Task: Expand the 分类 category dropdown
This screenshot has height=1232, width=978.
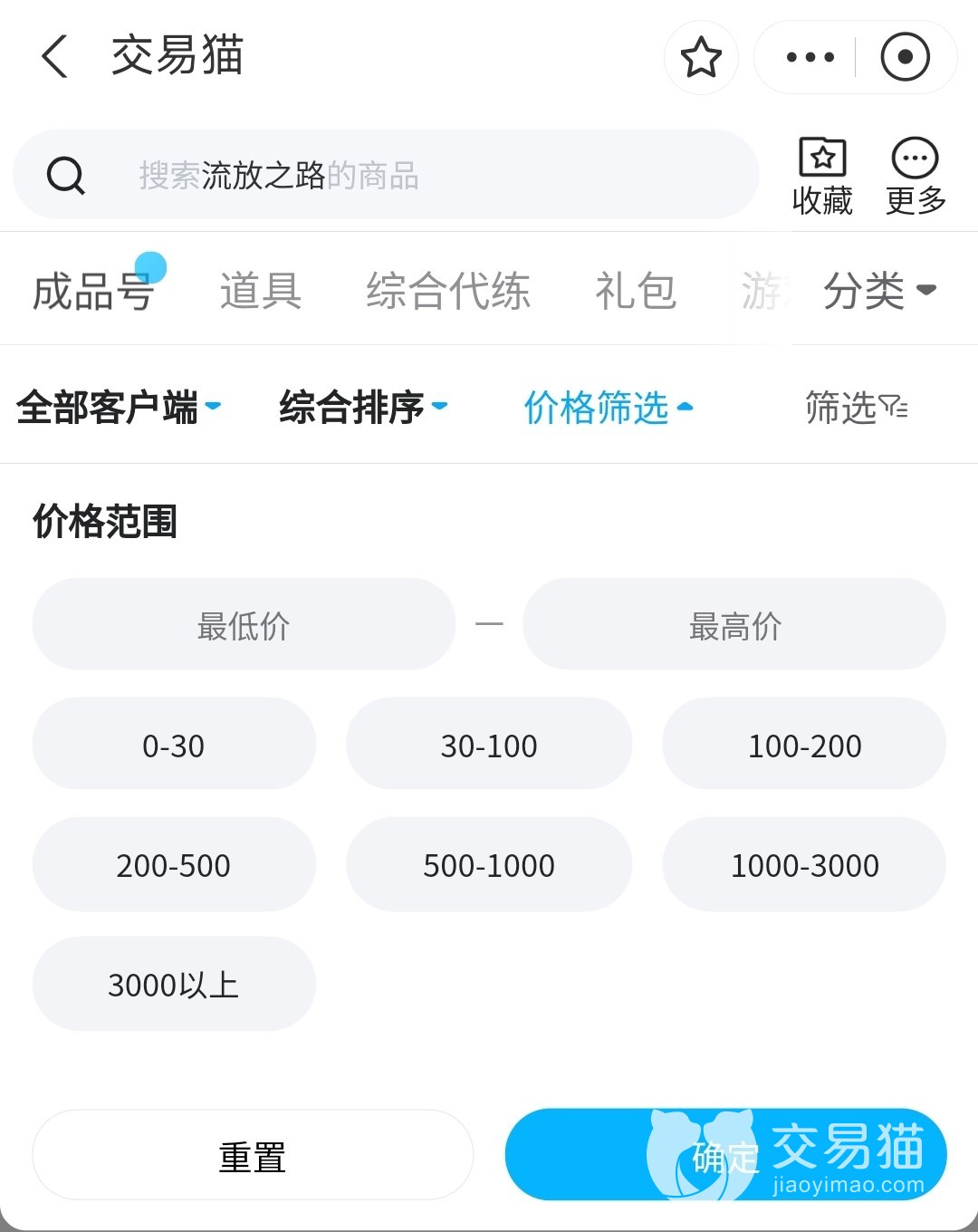Action: pos(878,291)
